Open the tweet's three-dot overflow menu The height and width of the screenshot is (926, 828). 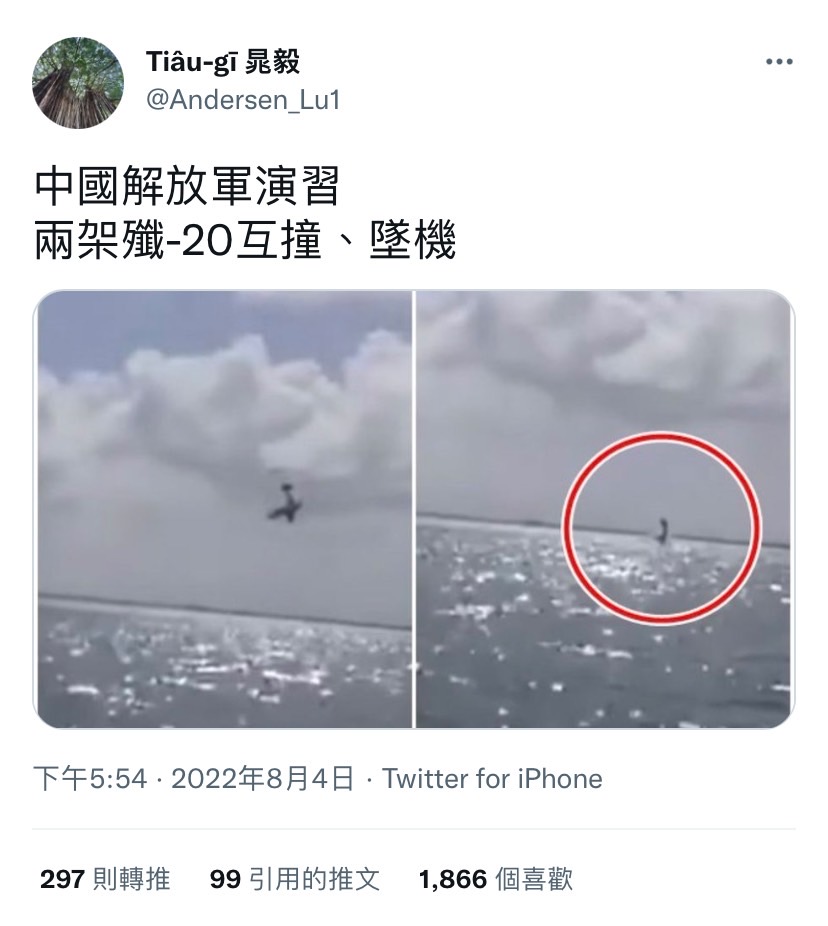778,62
